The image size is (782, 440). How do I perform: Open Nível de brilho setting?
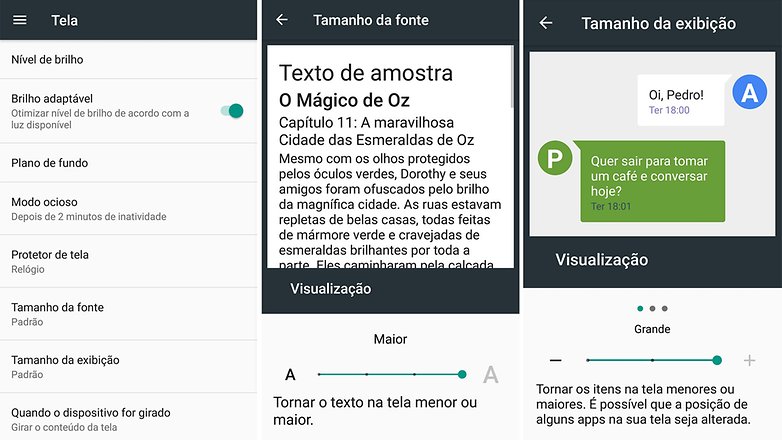pyautogui.click(x=128, y=60)
